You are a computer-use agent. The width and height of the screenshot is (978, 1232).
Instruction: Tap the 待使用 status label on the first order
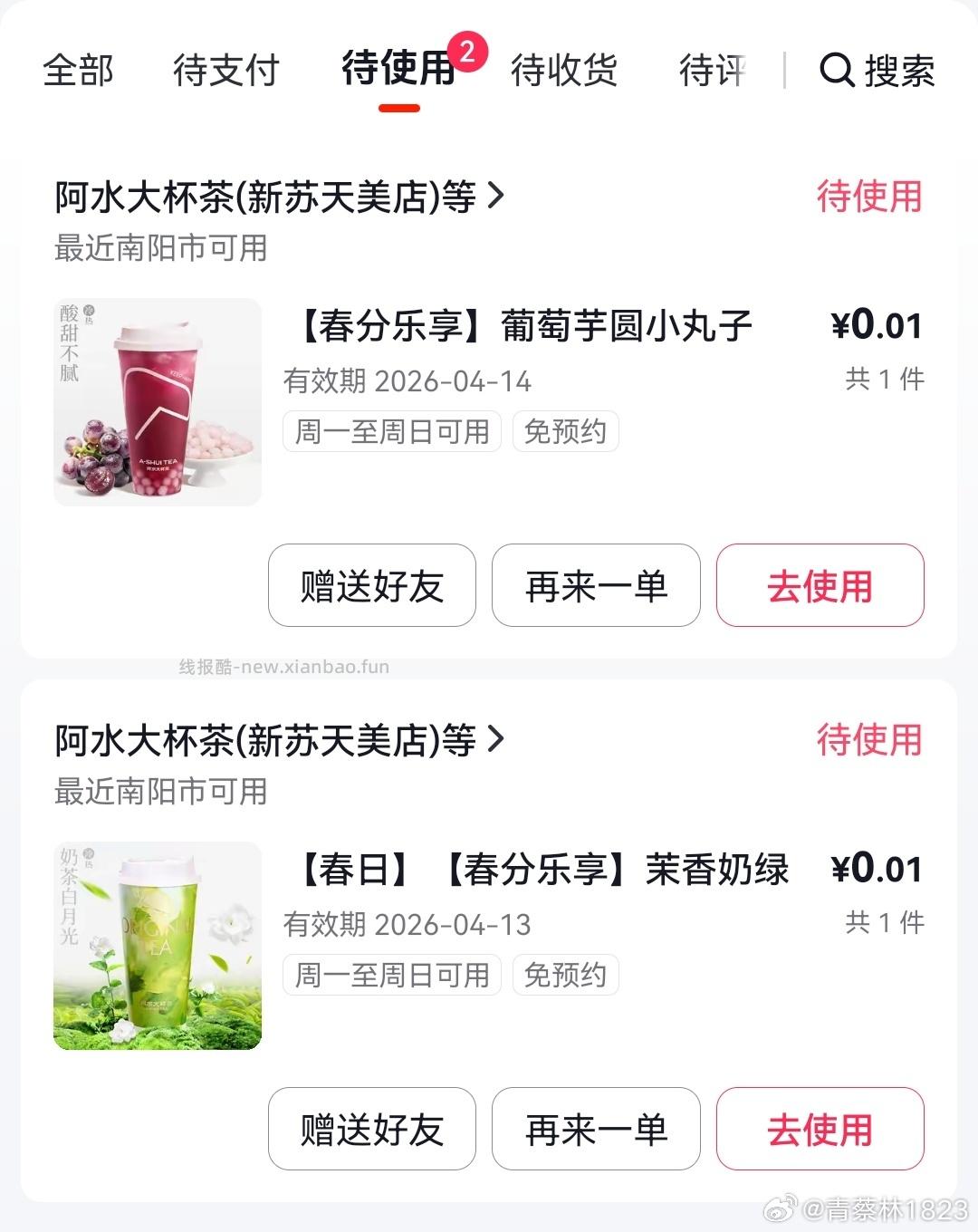pos(871,197)
